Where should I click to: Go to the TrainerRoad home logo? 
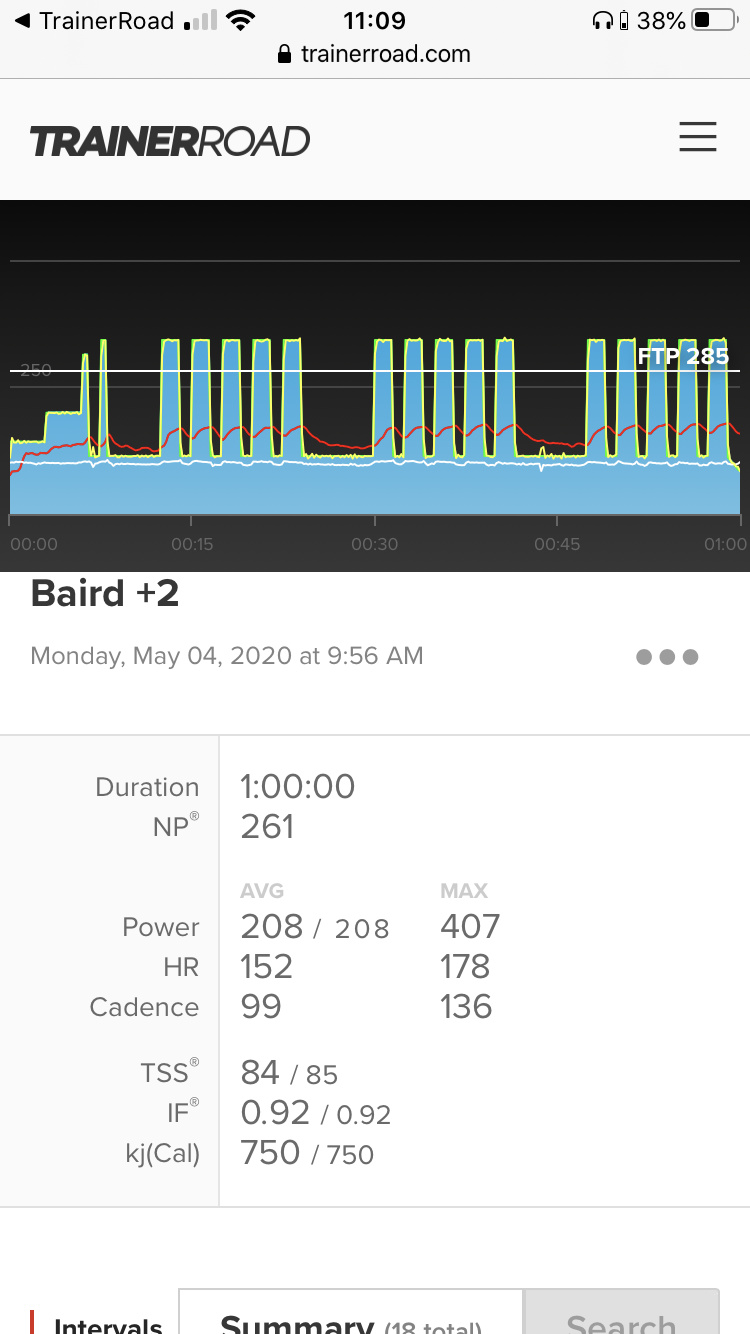(x=170, y=141)
